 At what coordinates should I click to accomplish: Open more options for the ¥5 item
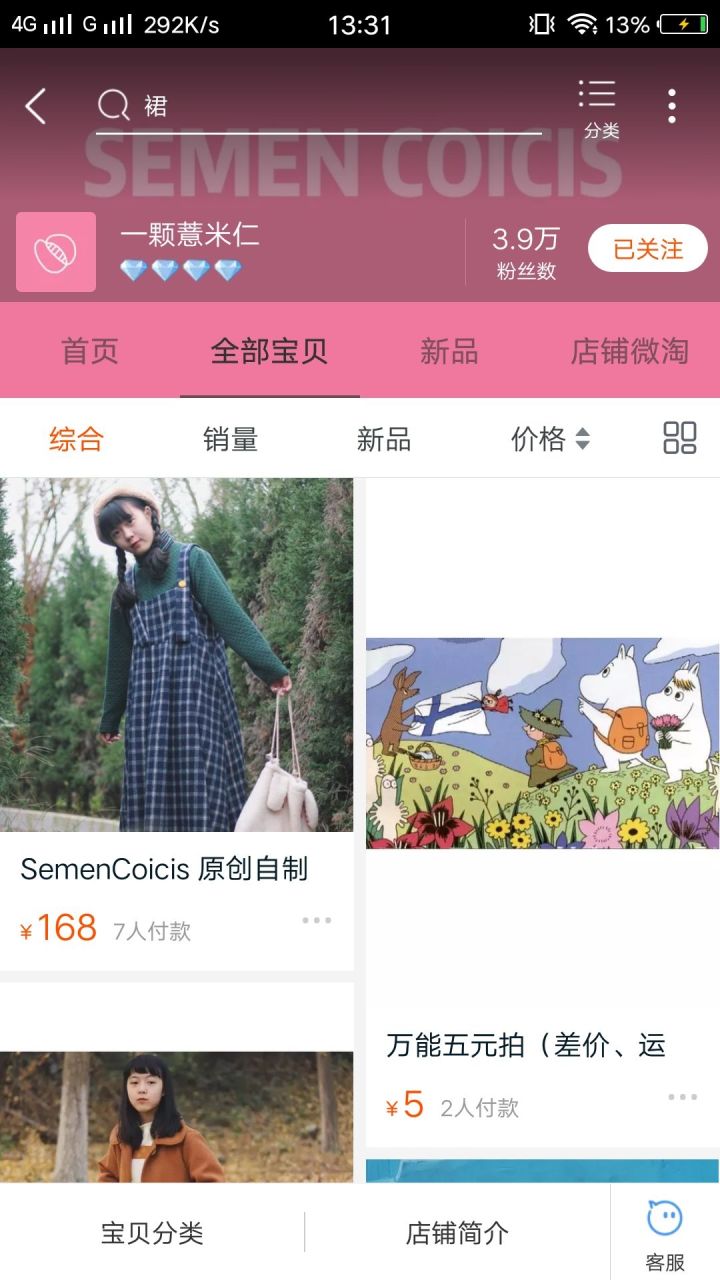(682, 1097)
